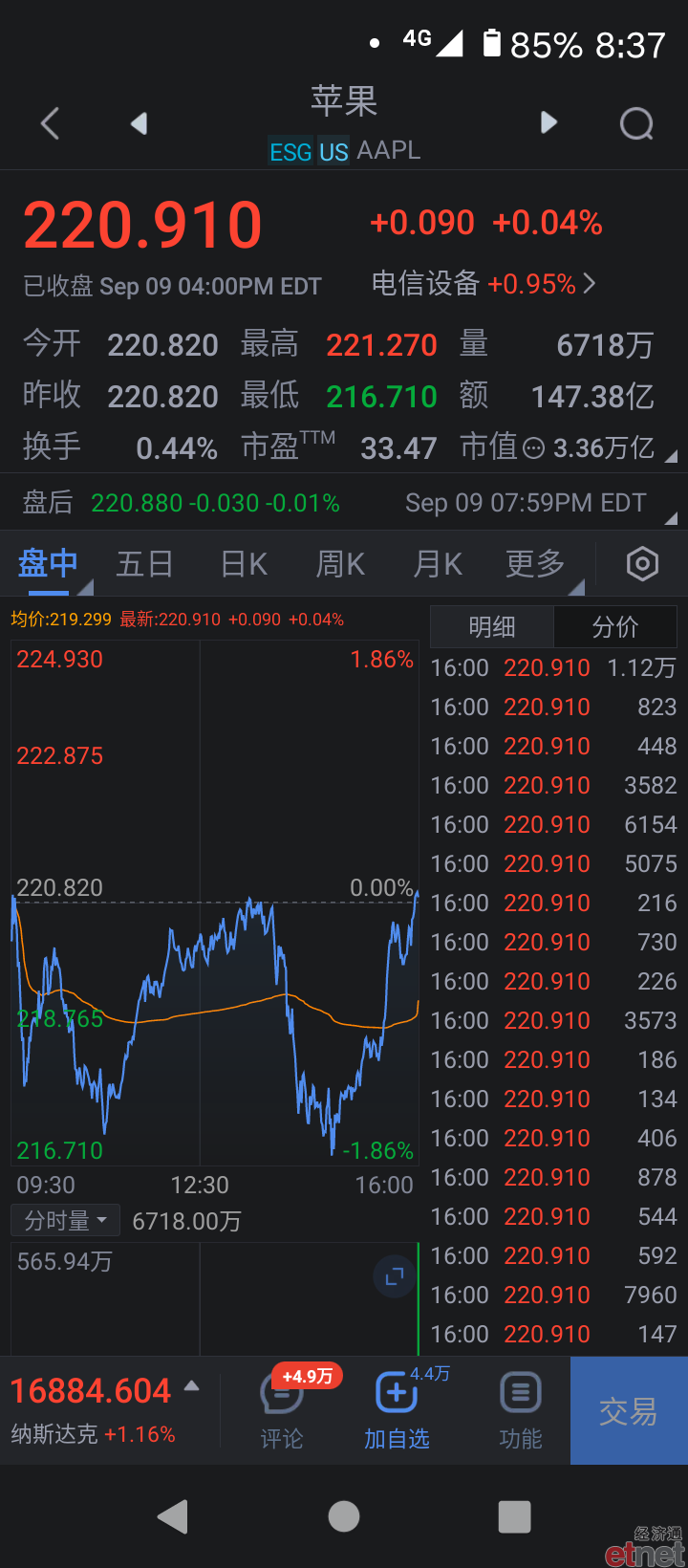Select the 五日 chart tab
This screenshot has width=688, height=1568.
(144, 564)
